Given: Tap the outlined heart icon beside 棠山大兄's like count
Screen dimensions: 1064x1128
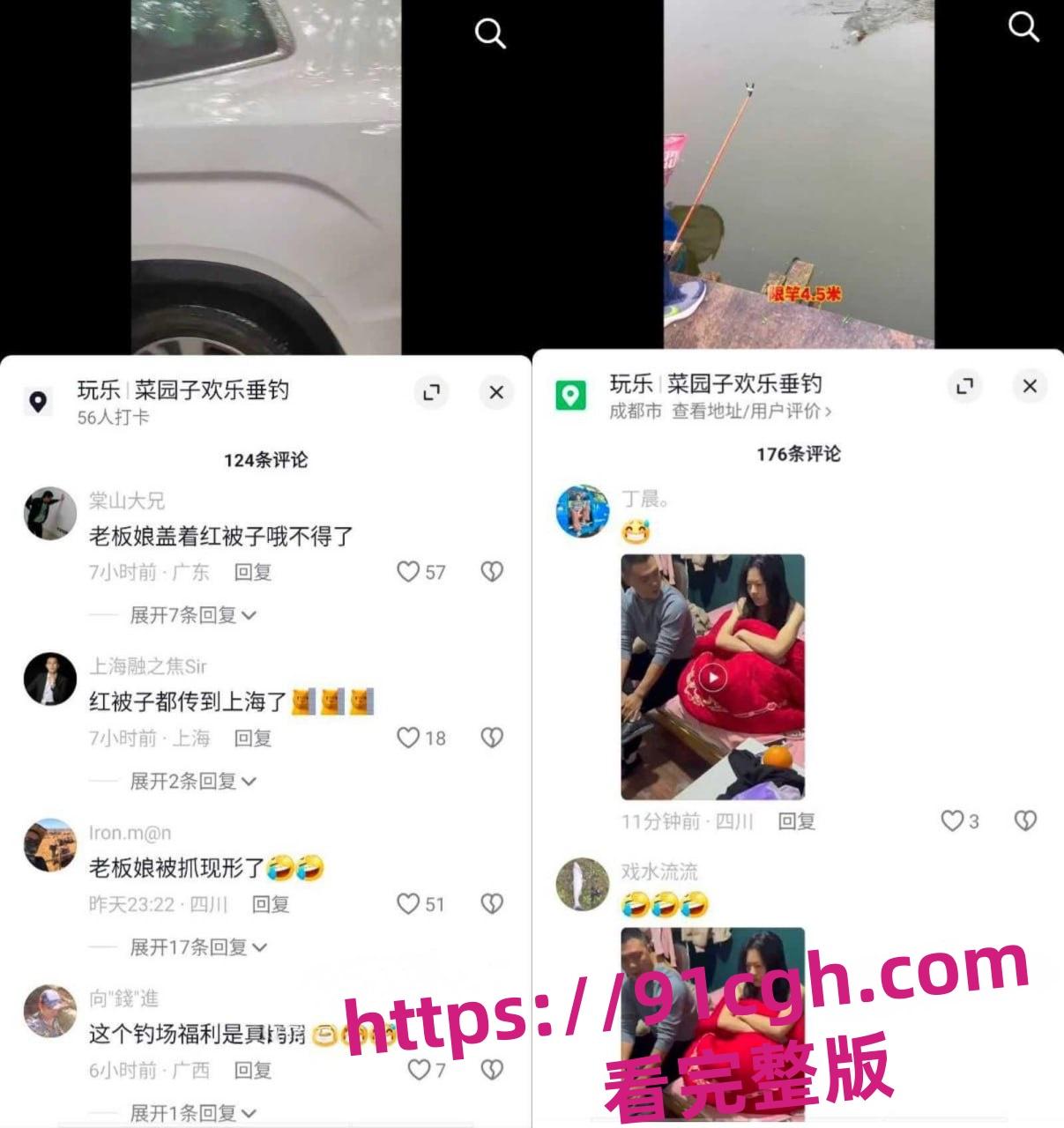Looking at the screenshot, I should (408, 572).
